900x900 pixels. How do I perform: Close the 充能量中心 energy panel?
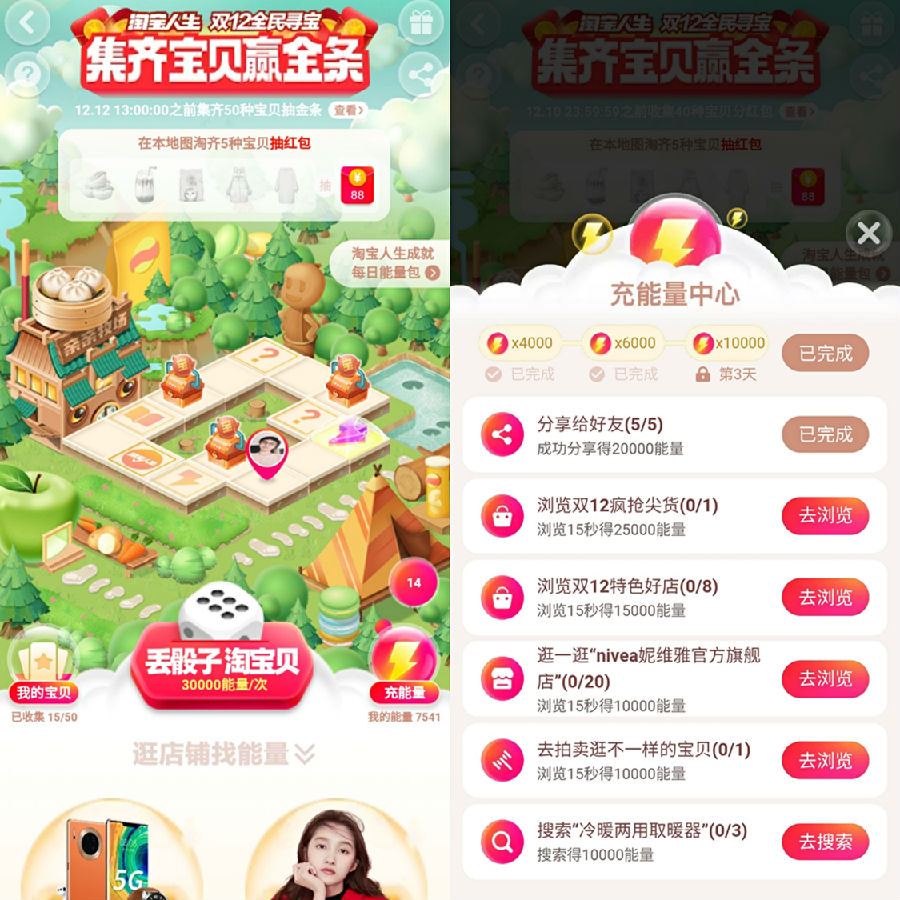[868, 234]
